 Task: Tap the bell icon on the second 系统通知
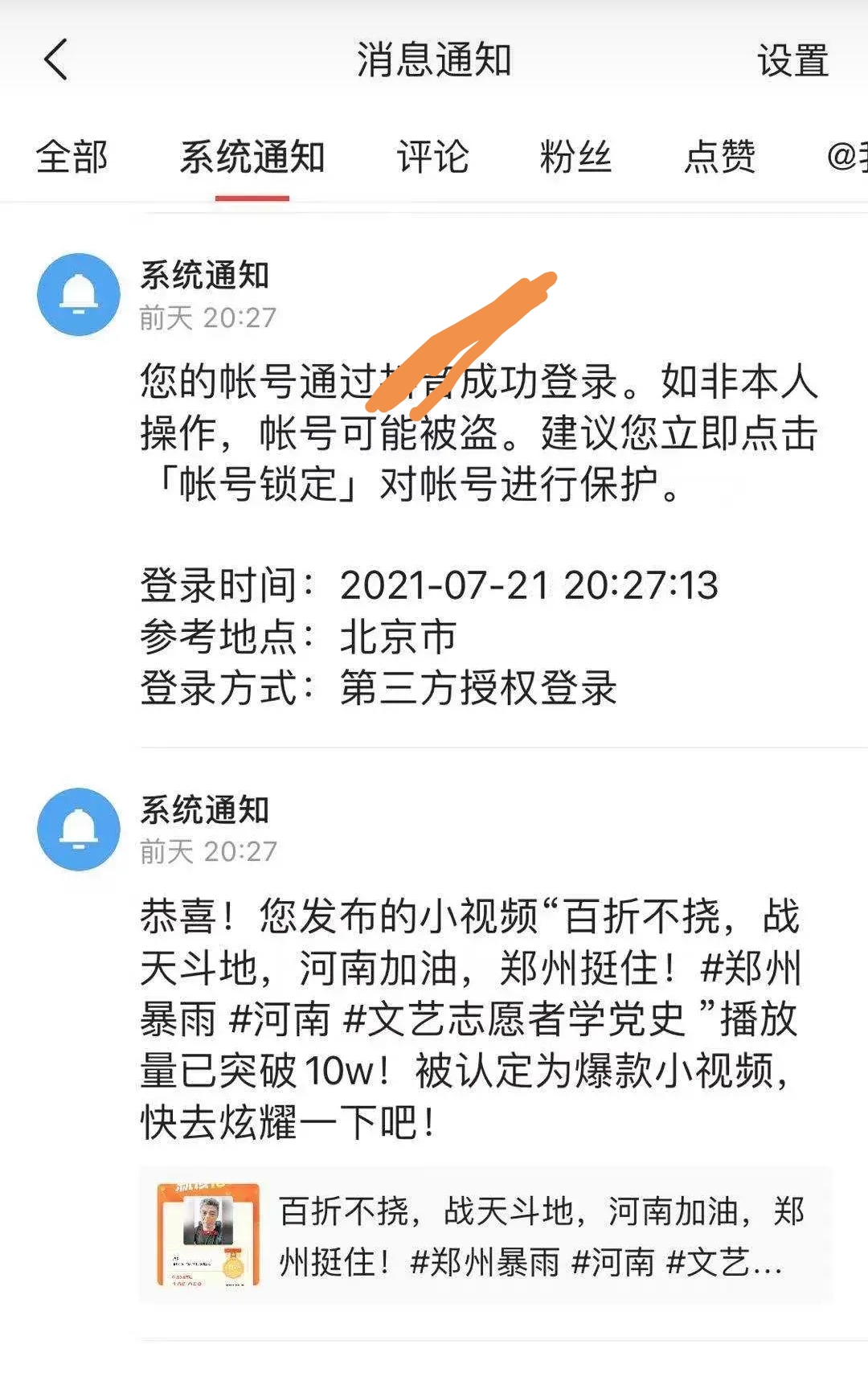78,830
